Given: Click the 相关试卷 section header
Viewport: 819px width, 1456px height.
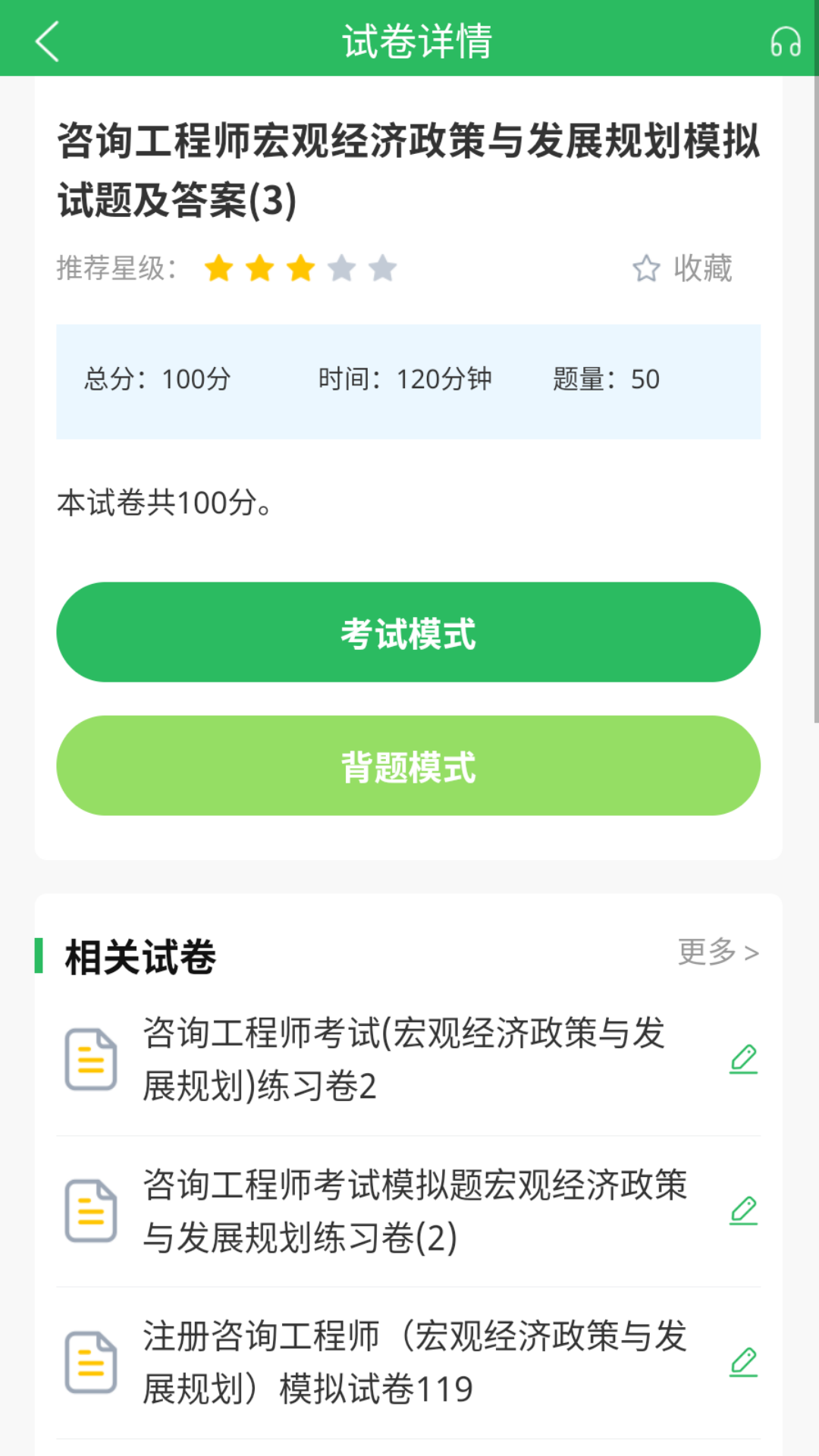Looking at the screenshot, I should click(x=139, y=955).
